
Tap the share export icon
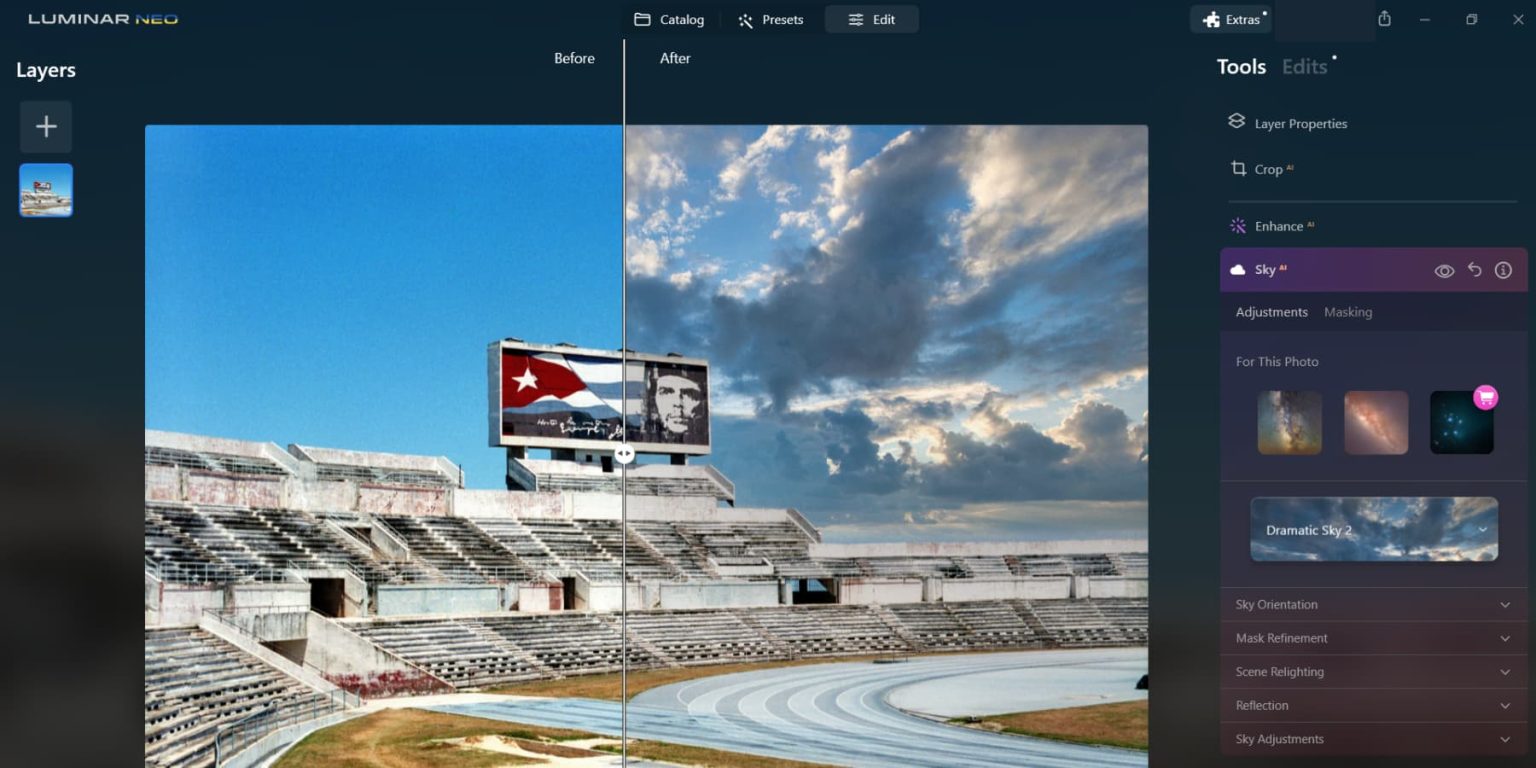pyautogui.click(x=1384, y=19)
